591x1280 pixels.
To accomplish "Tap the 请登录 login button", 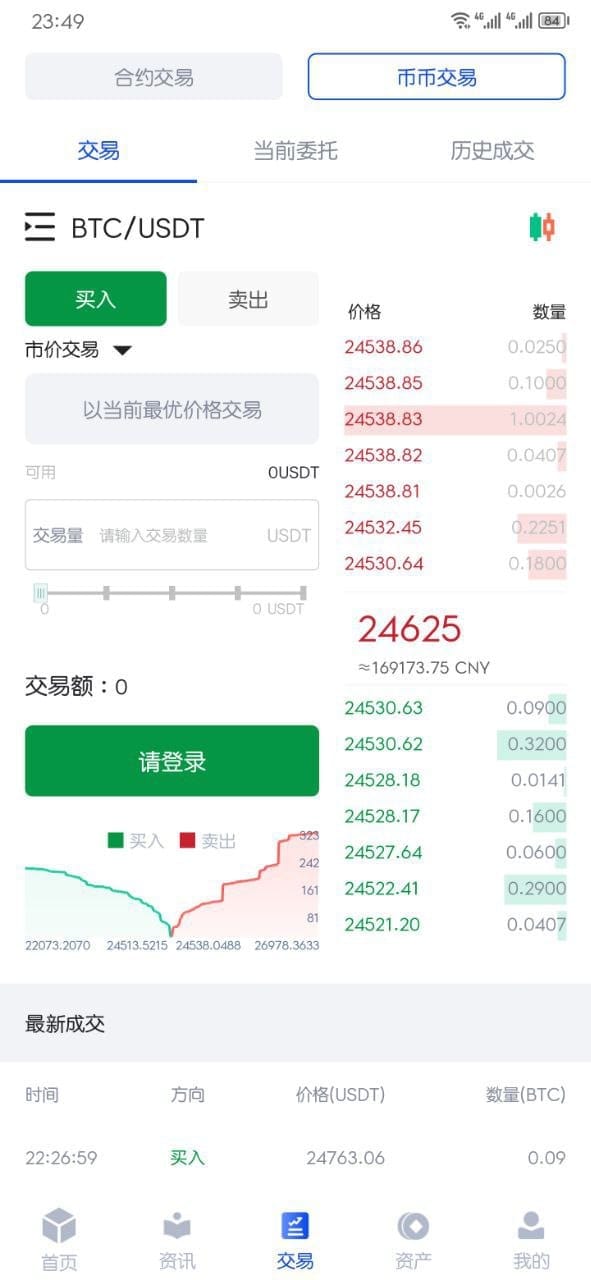I will [172, 761].
